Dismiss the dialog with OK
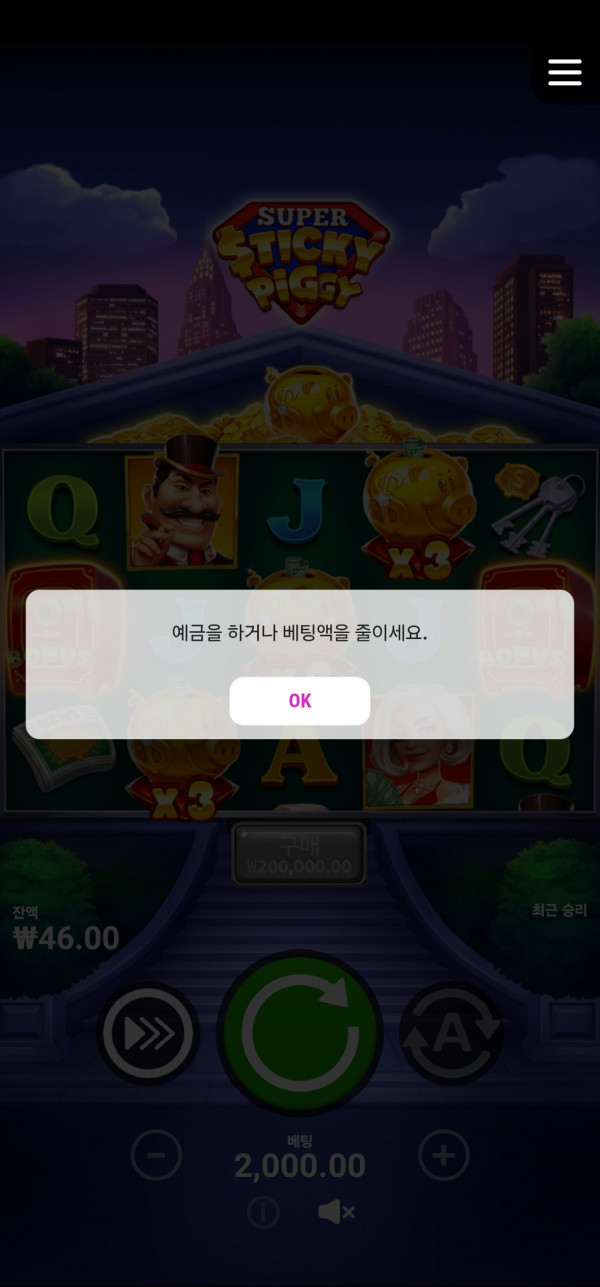The height and width of the screenshot is (1287, 600). coord(299,701)
